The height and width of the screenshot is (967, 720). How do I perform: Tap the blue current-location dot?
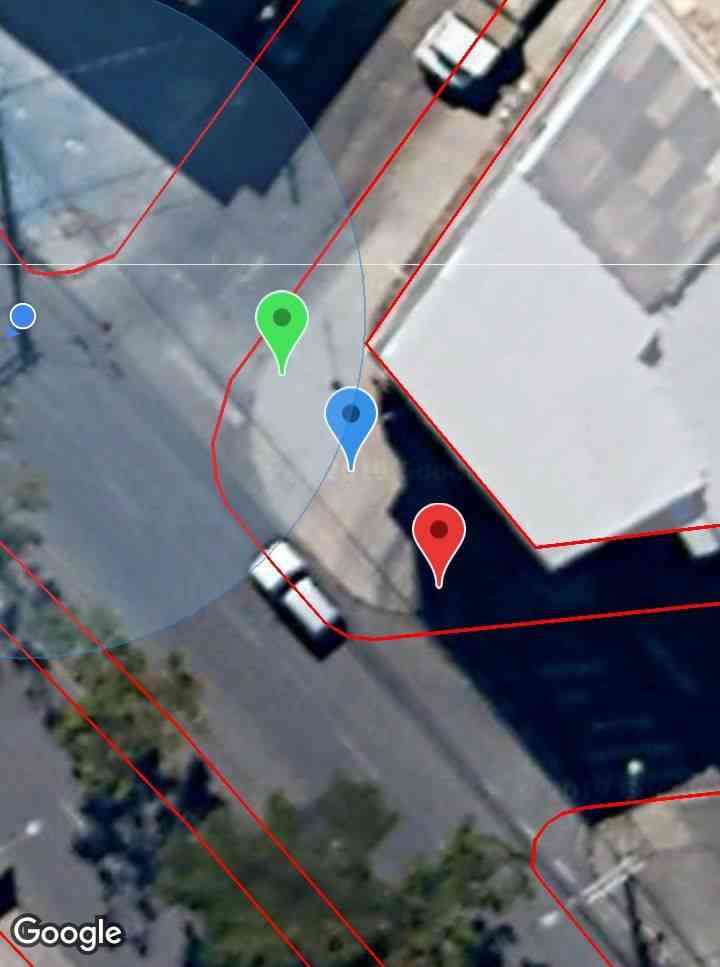[22, 317]
